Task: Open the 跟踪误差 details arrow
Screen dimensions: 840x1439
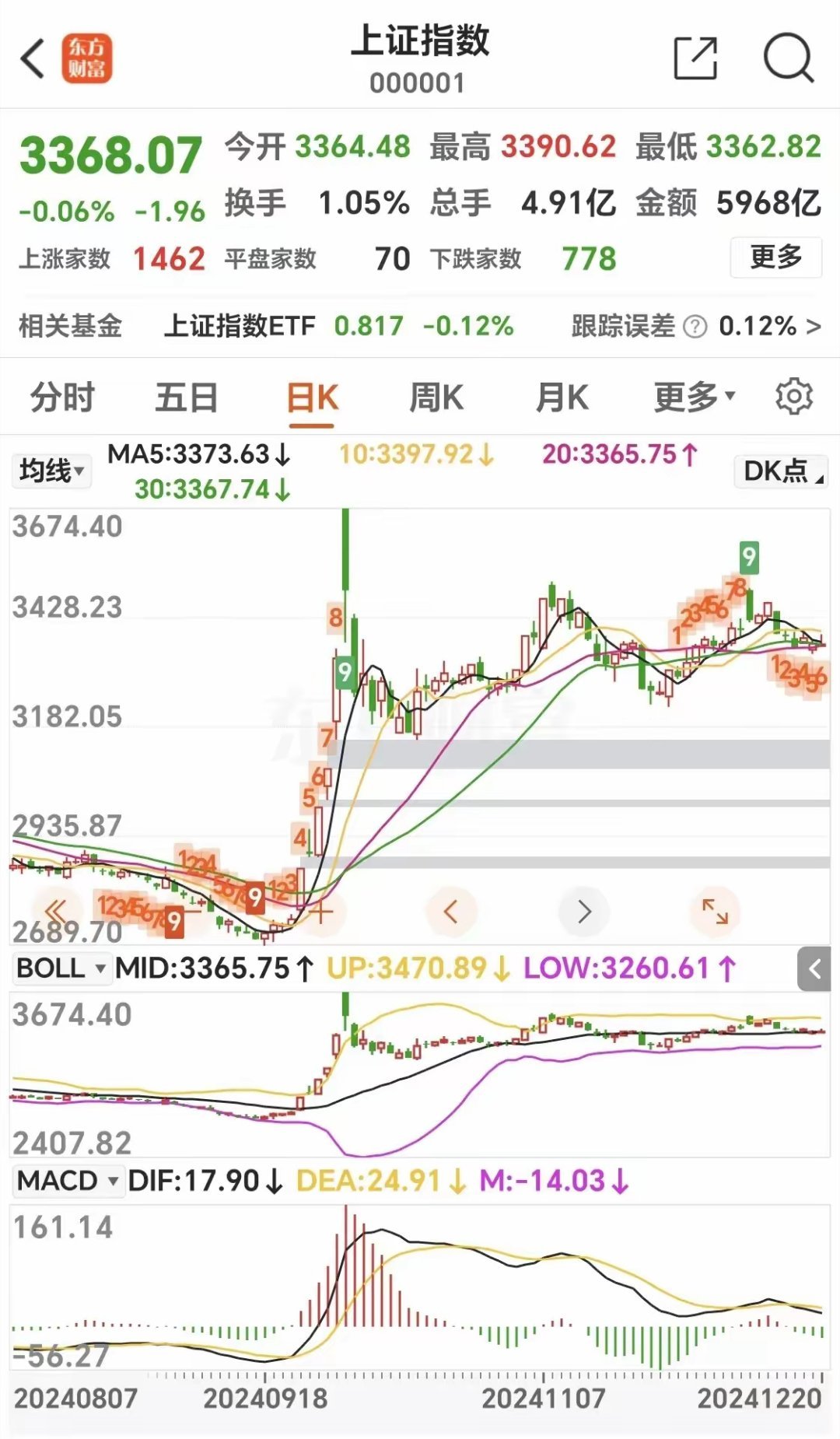Action: click(814, 326)
